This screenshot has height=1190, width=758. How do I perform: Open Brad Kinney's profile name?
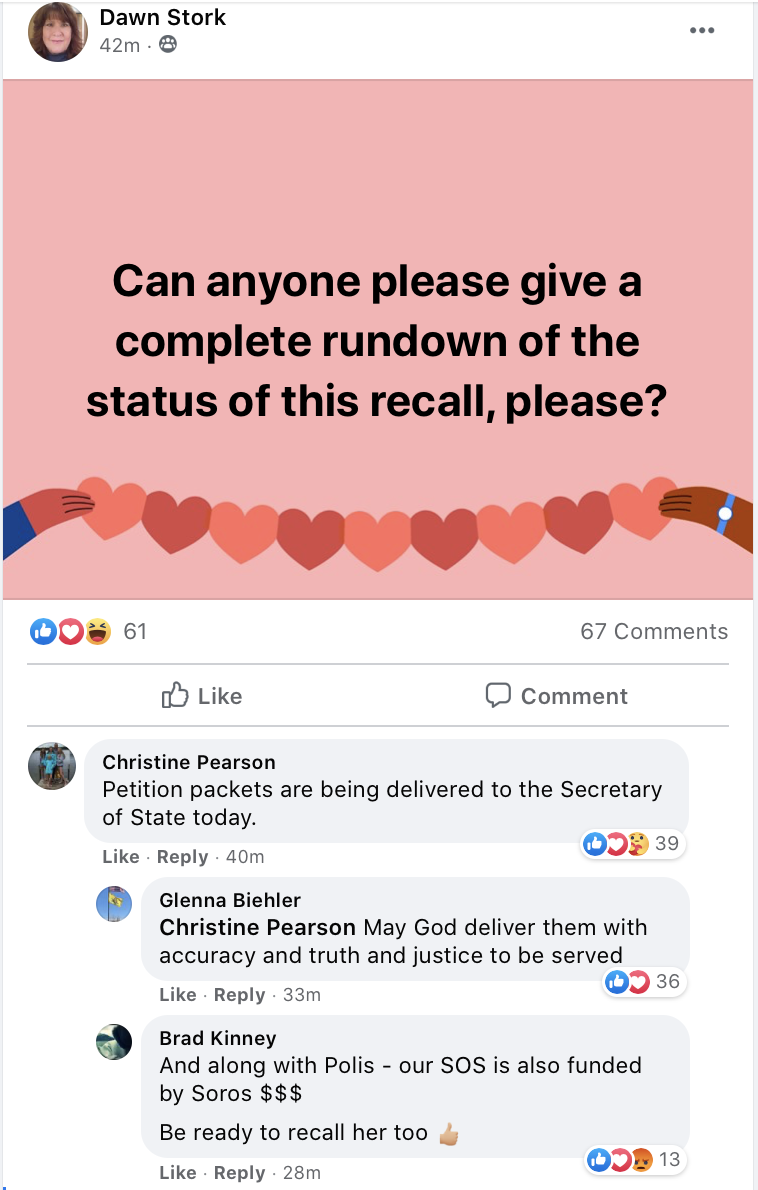tap(217, 1039)
